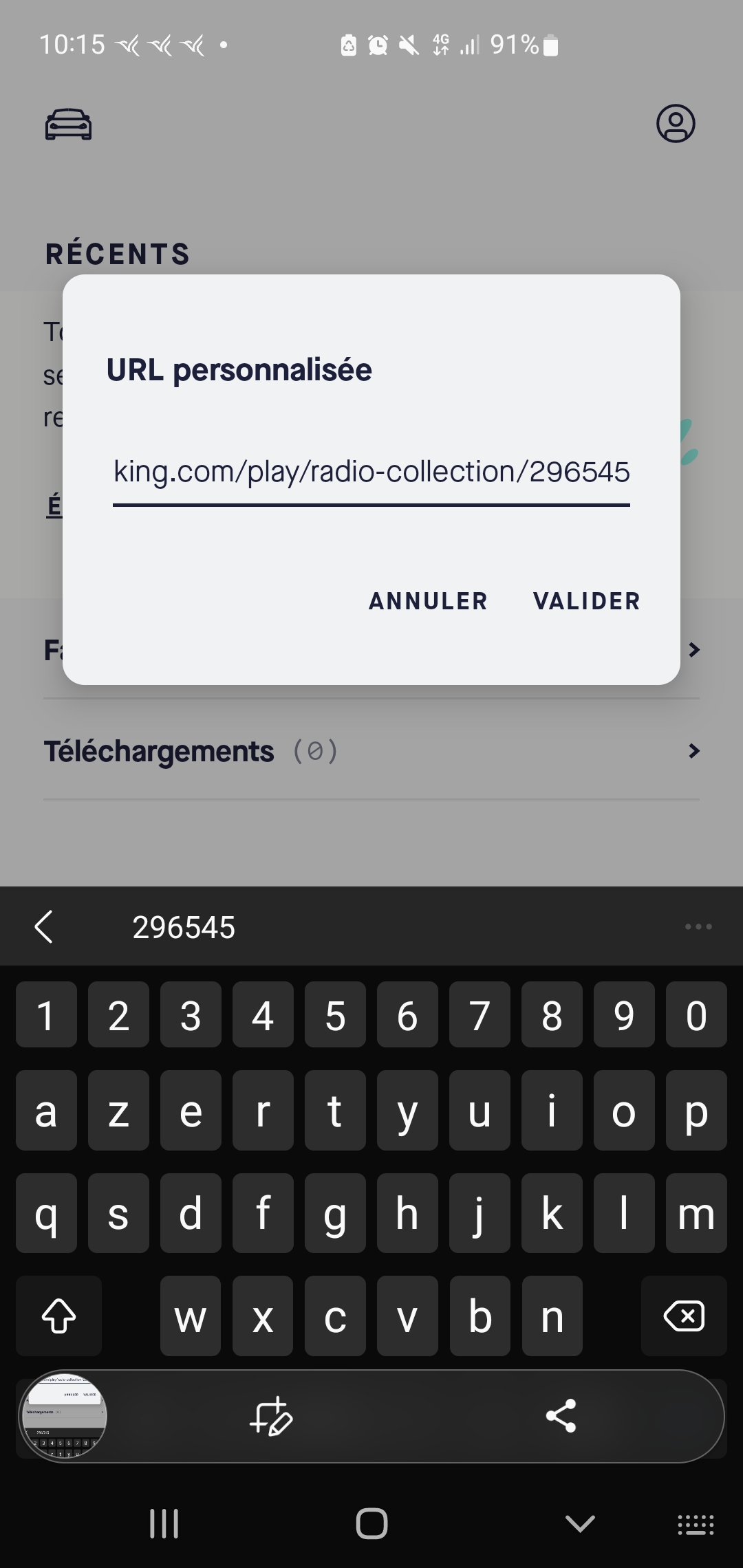Screen dimensions: 743x1568
Task: Open the keyboard toolbar overflow dots
Action: coord(698,927)
